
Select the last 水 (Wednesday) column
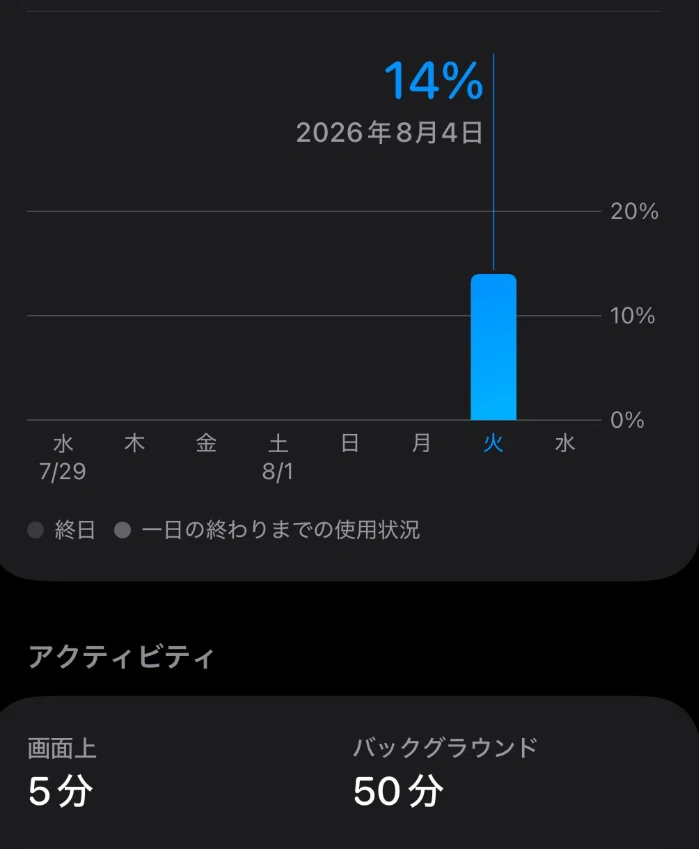click(x=565, y=443)
